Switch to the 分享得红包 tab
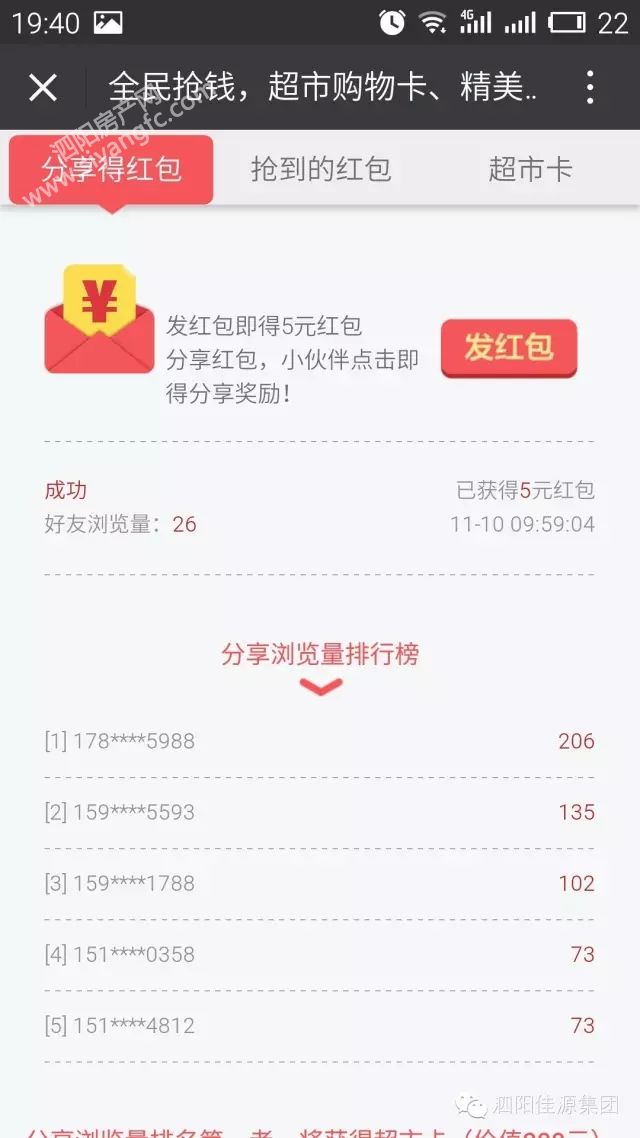This screenshot has height=1138, width=640. (111, 169)
